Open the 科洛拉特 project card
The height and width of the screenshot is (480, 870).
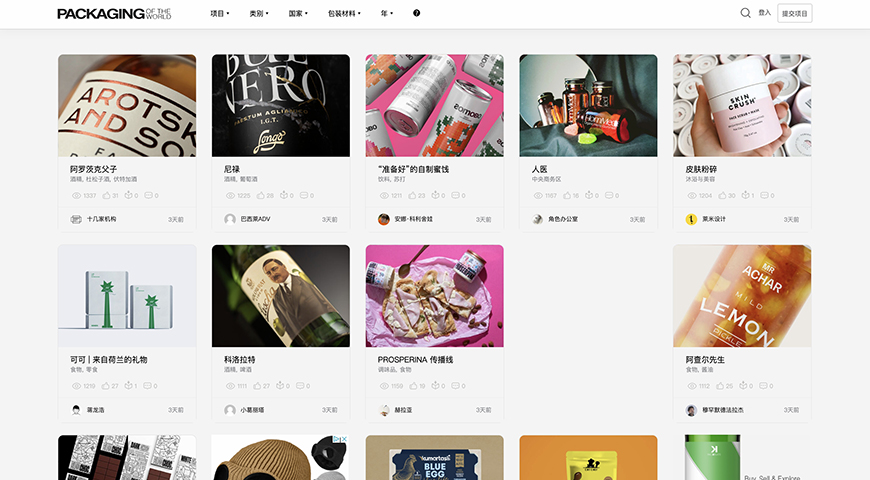coord(280,296)
